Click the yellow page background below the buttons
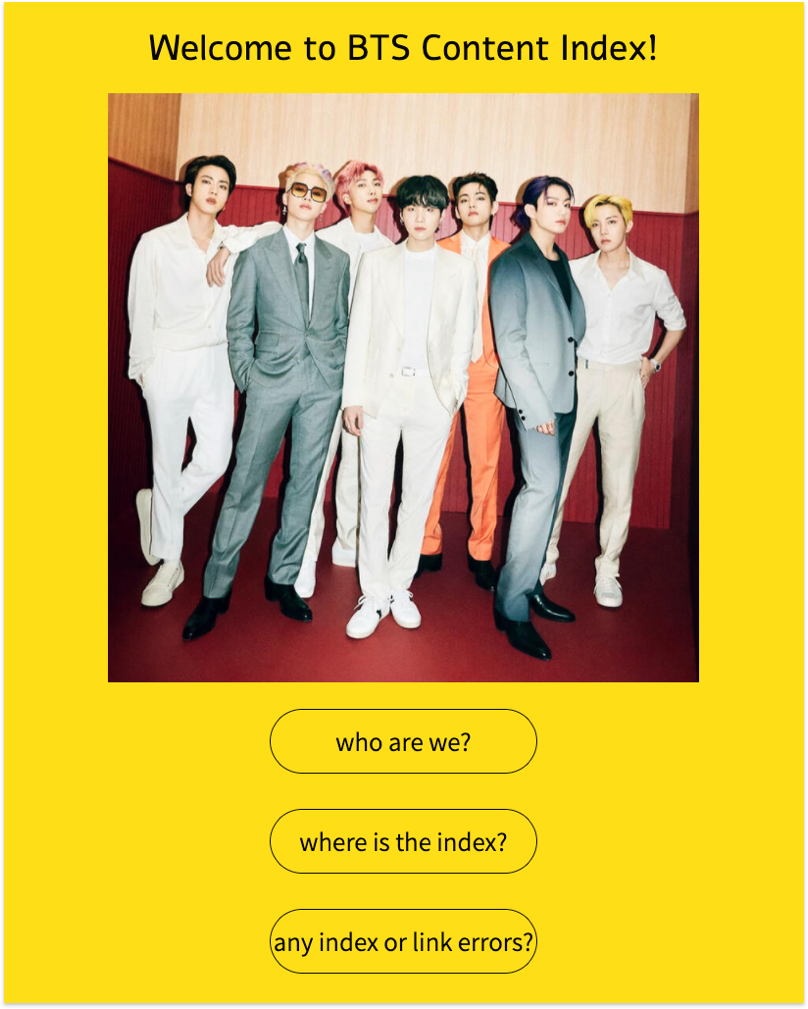 pos(403,990)
